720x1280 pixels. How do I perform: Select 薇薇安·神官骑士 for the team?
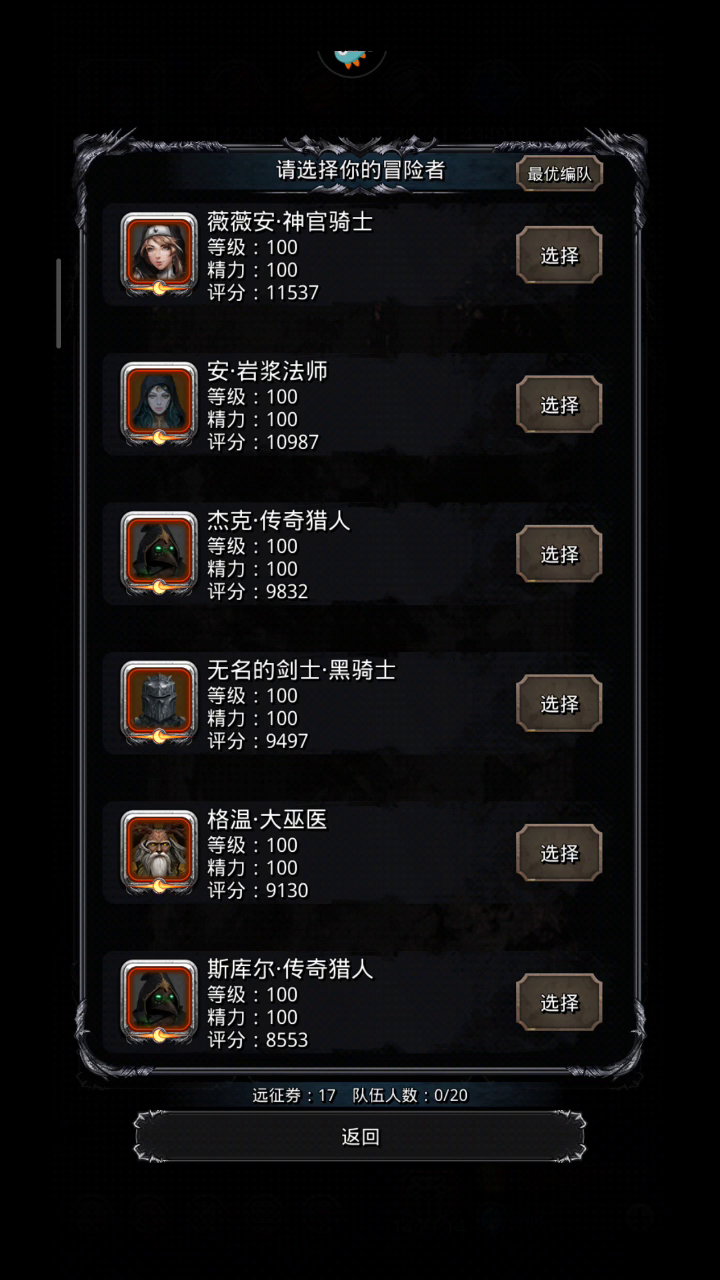(559, 255)
